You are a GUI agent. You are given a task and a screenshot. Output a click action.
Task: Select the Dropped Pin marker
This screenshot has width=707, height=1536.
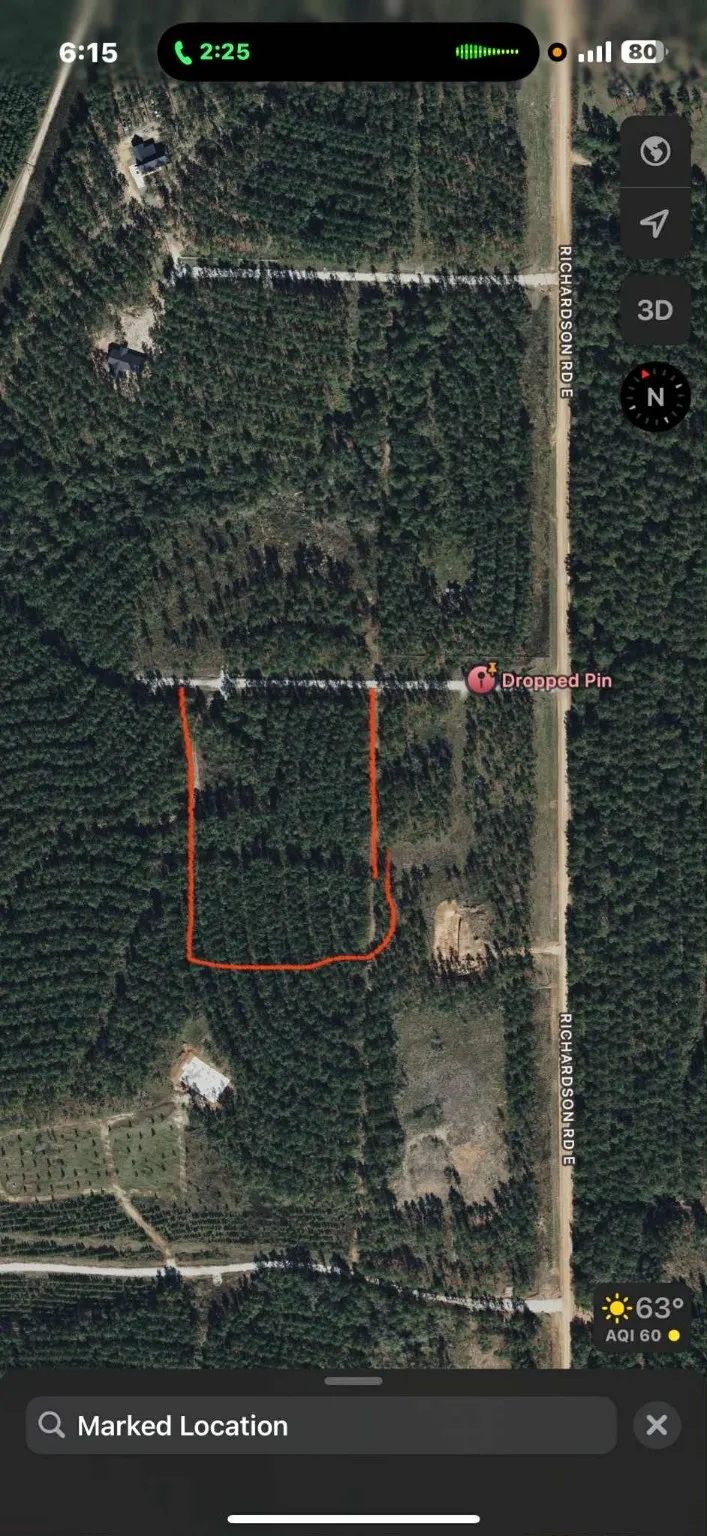pyautogui.click(x=482, y=681)
